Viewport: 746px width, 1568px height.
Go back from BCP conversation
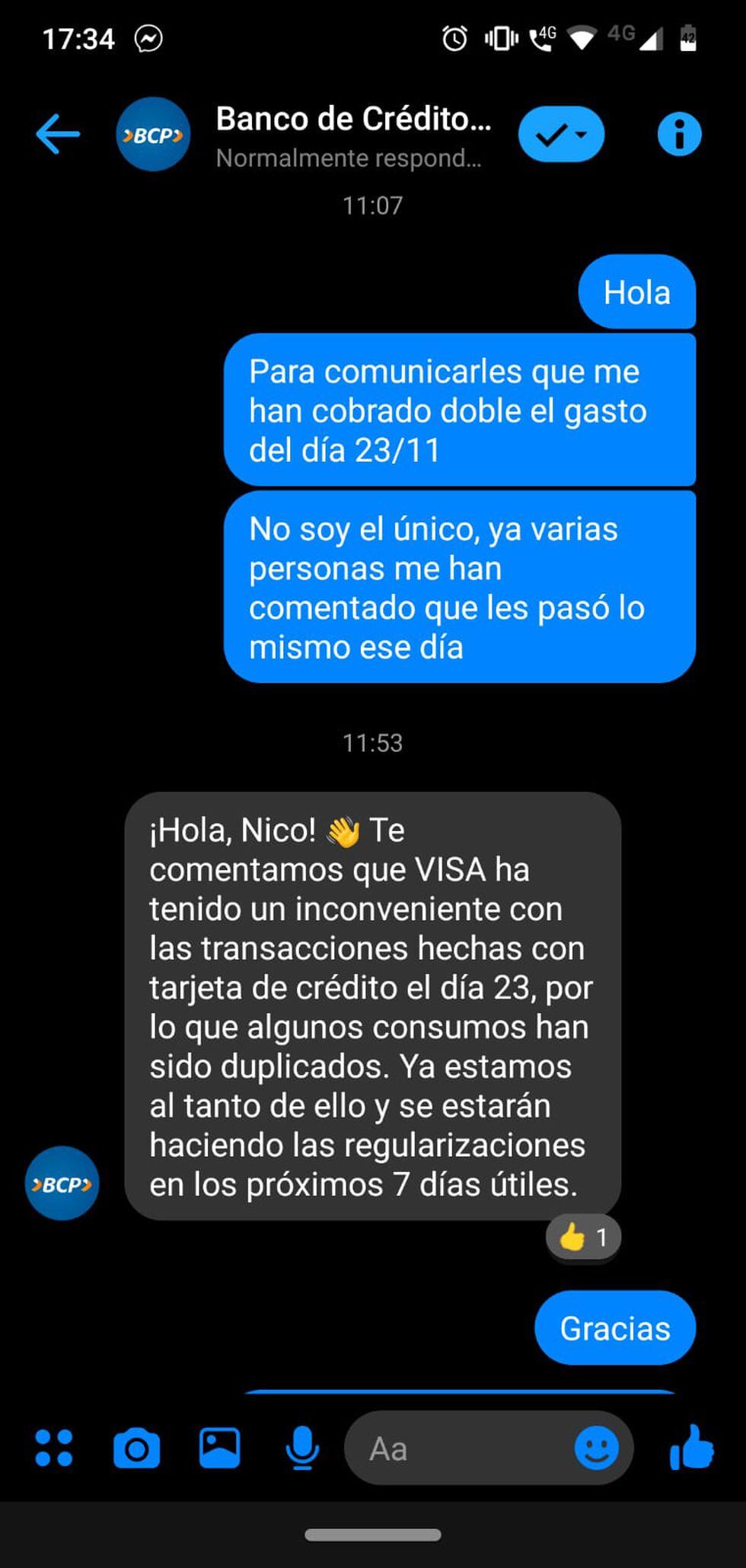coord(58,135)
